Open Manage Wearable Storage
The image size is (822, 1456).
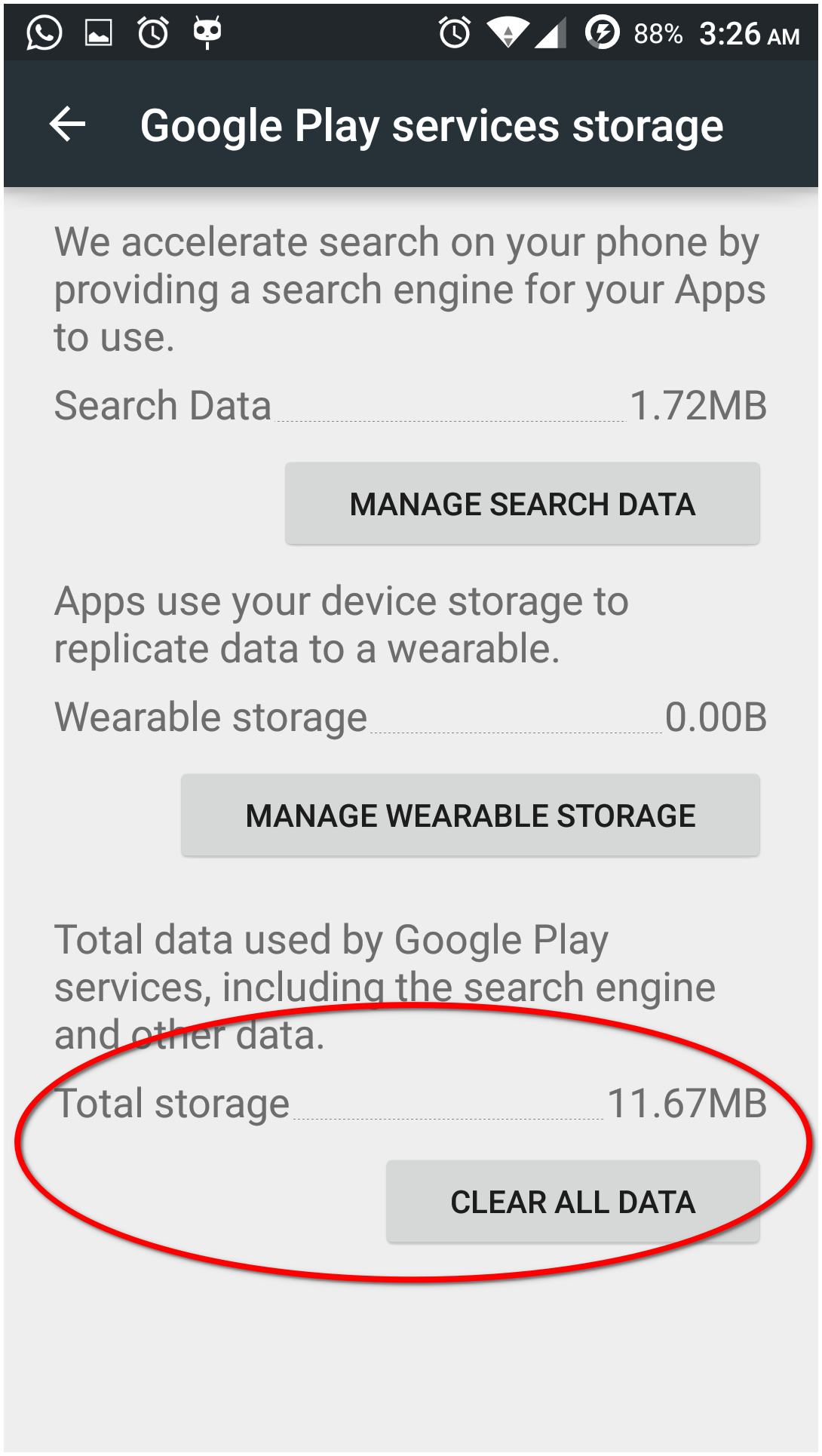pyautogui.click(x=470, y=815)
